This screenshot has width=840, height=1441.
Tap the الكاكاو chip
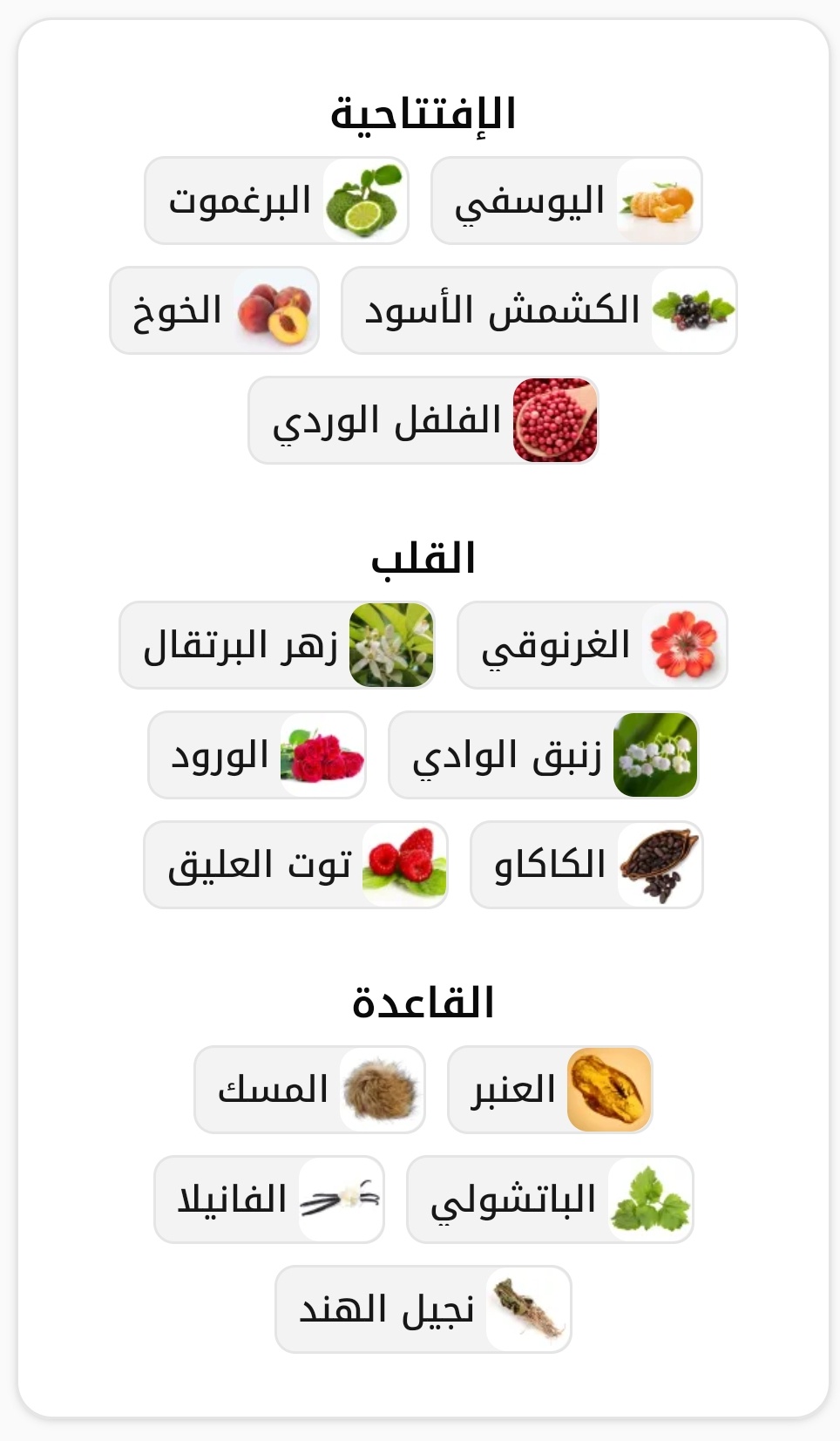(x=586, y=866)
